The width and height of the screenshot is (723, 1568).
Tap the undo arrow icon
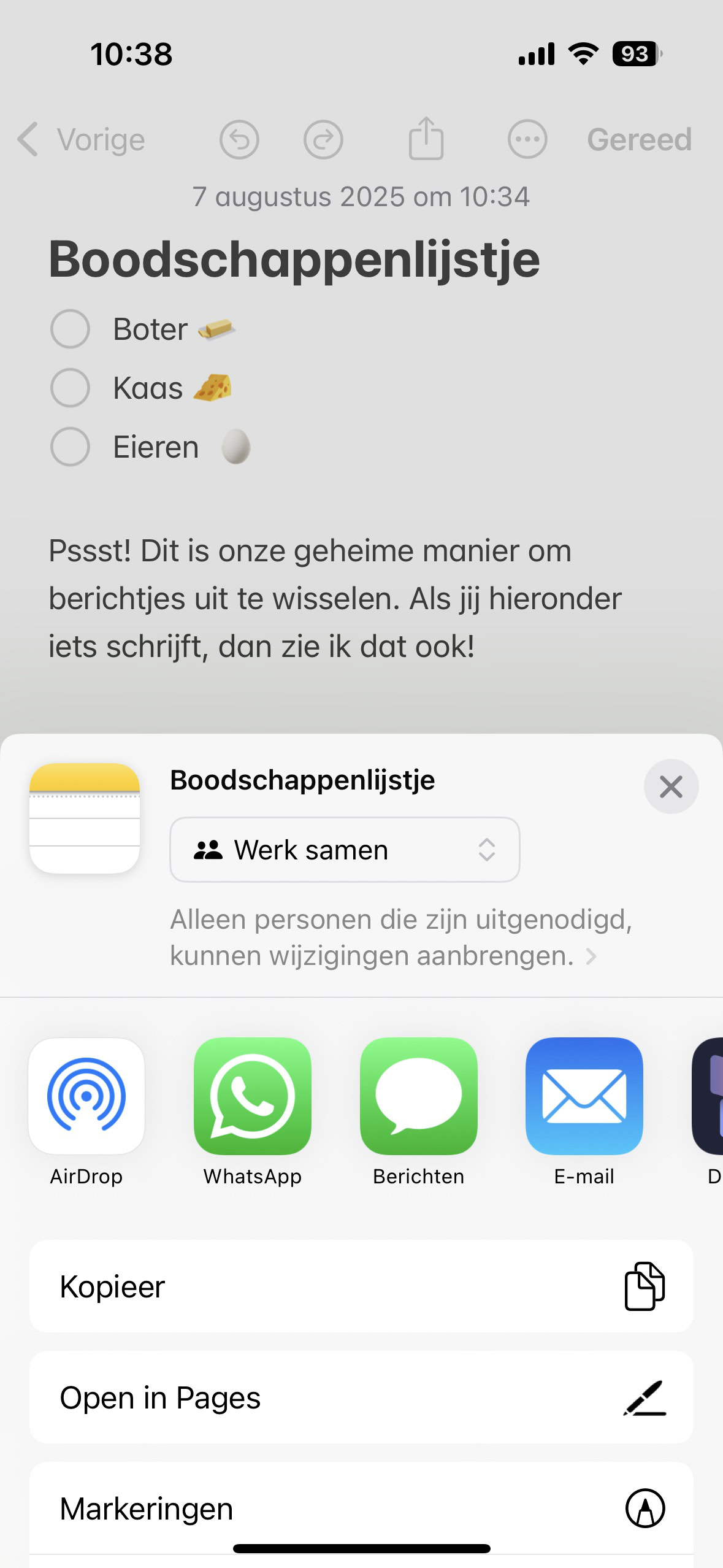pyautogui.click(x=239, y=139)
